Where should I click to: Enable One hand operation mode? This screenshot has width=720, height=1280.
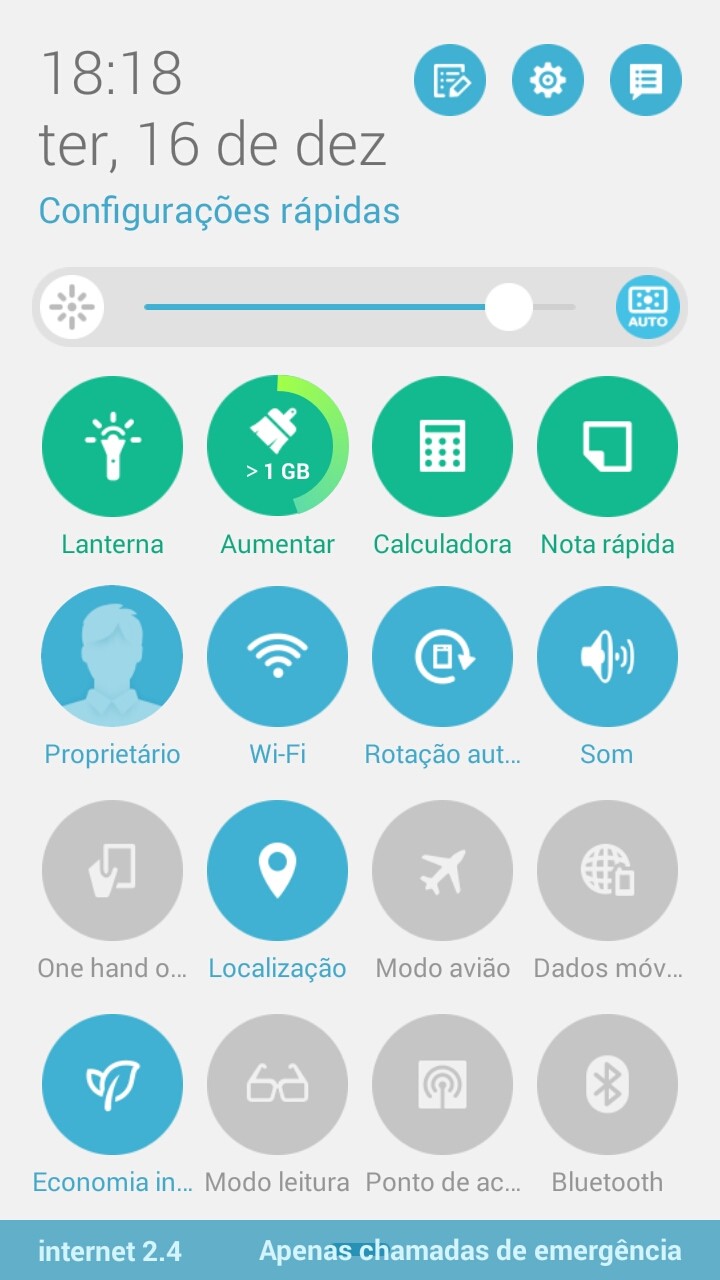[112, 871]
